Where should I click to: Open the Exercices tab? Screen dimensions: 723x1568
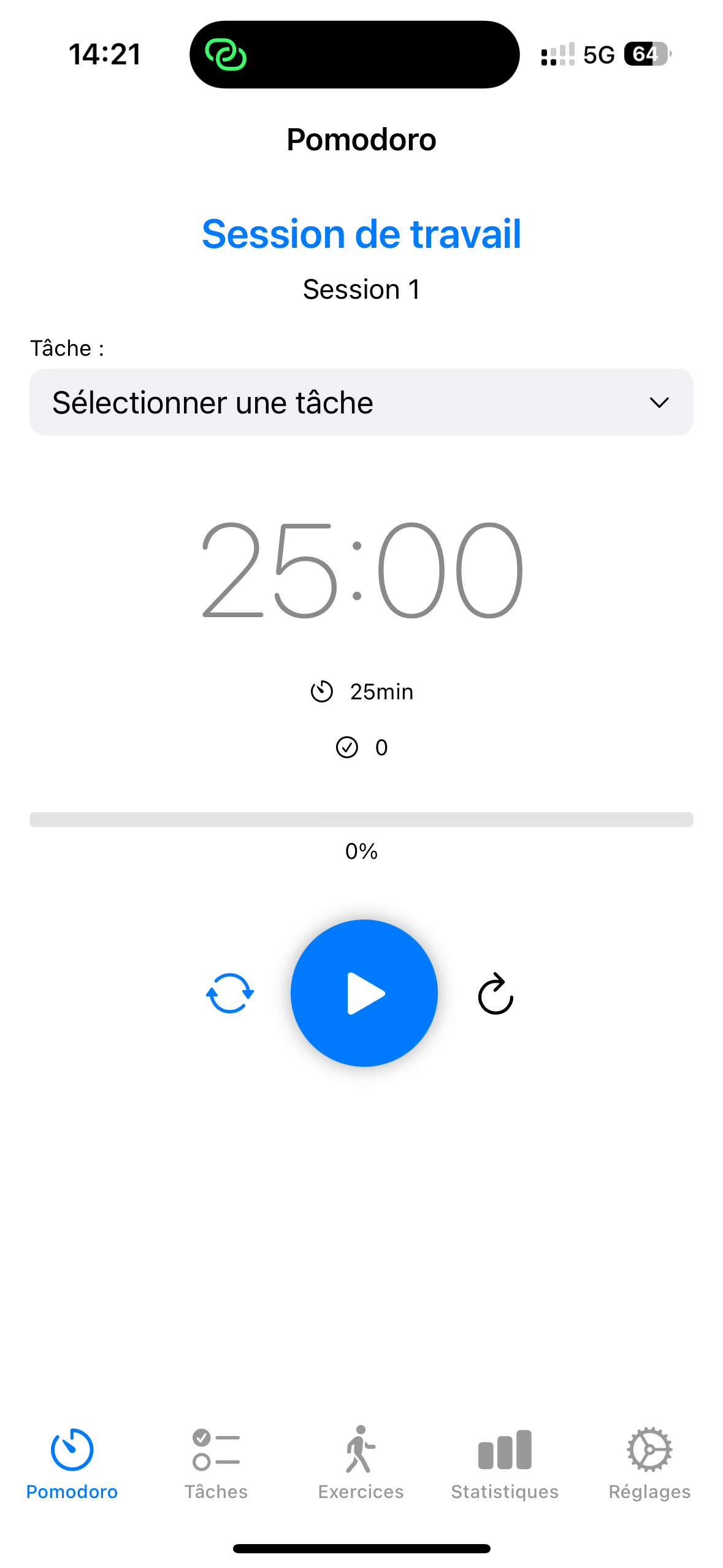pyautogui.click(x=361, y=1462)
